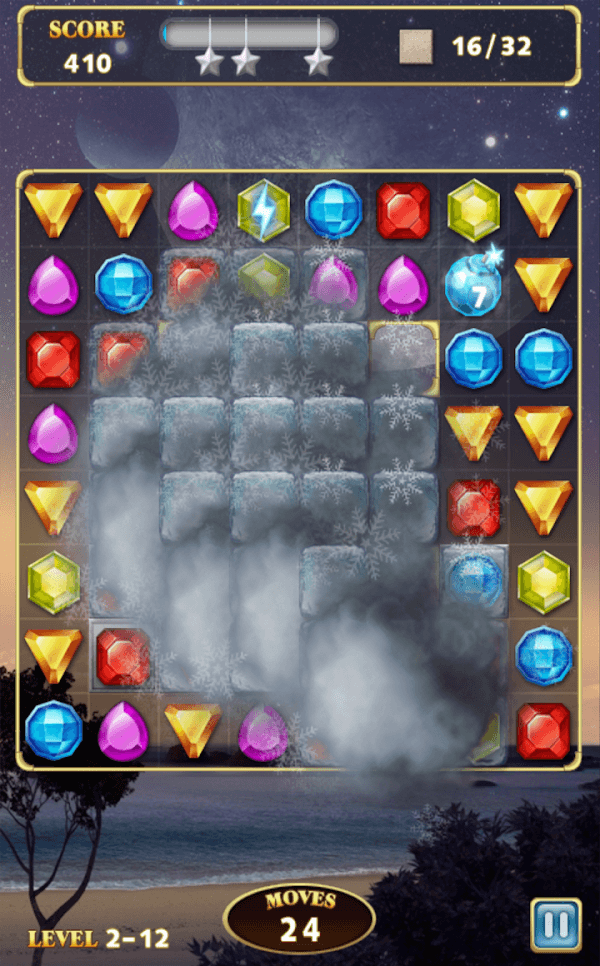Tap the lightning hexagon gem
The height and width of the screenshot is (966, 600).
tap(264, 211)
